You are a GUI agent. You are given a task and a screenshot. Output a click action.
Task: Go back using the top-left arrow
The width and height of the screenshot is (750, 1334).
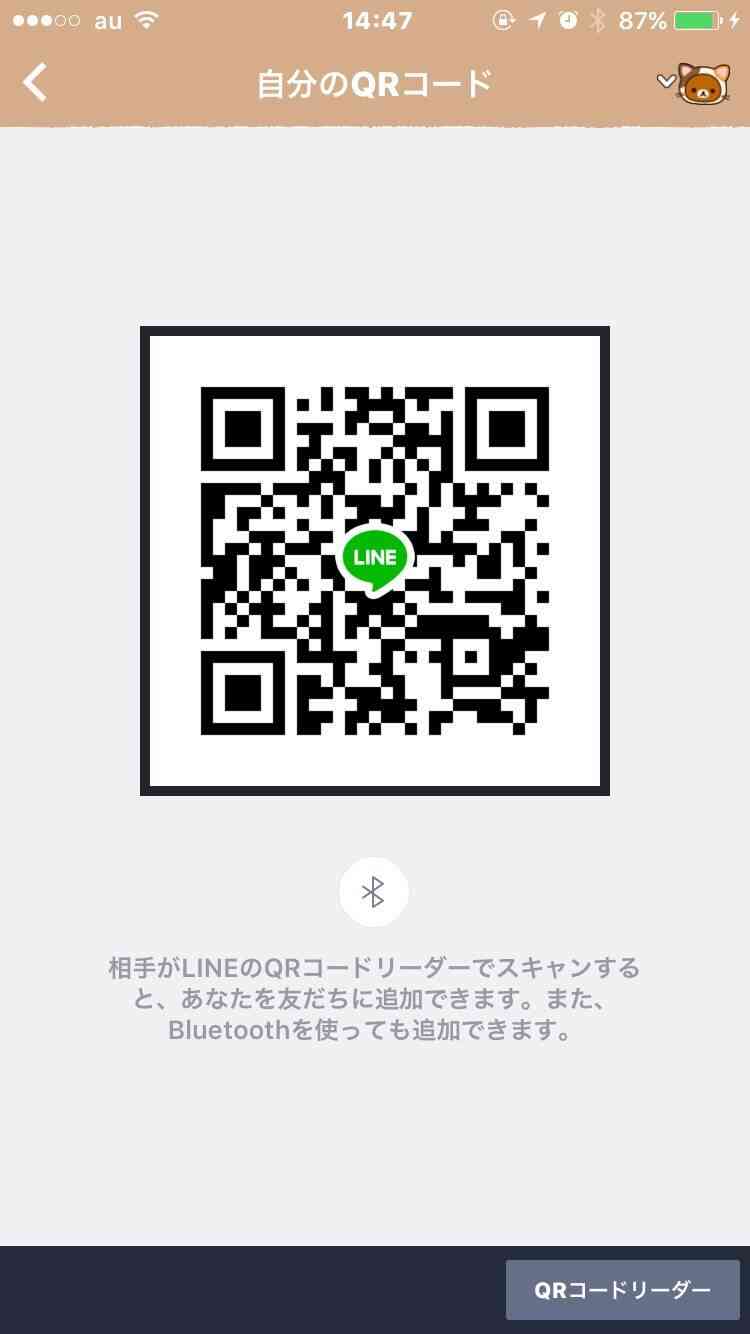pos(35,83)
